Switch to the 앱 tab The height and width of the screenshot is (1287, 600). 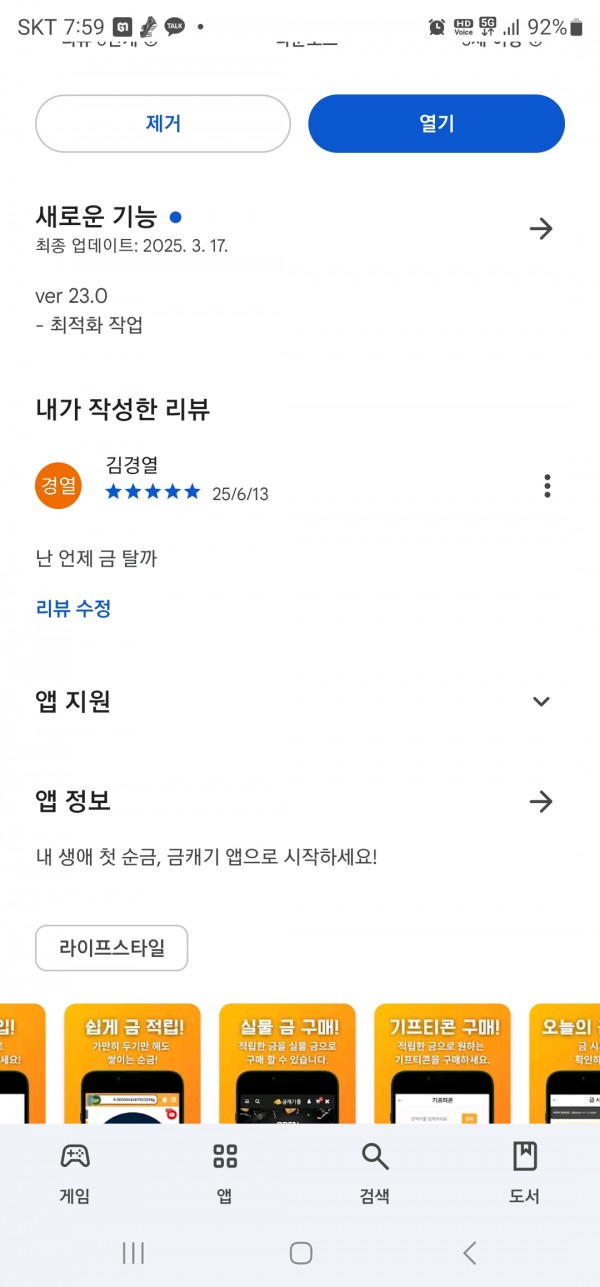(x=225, y=1173)
